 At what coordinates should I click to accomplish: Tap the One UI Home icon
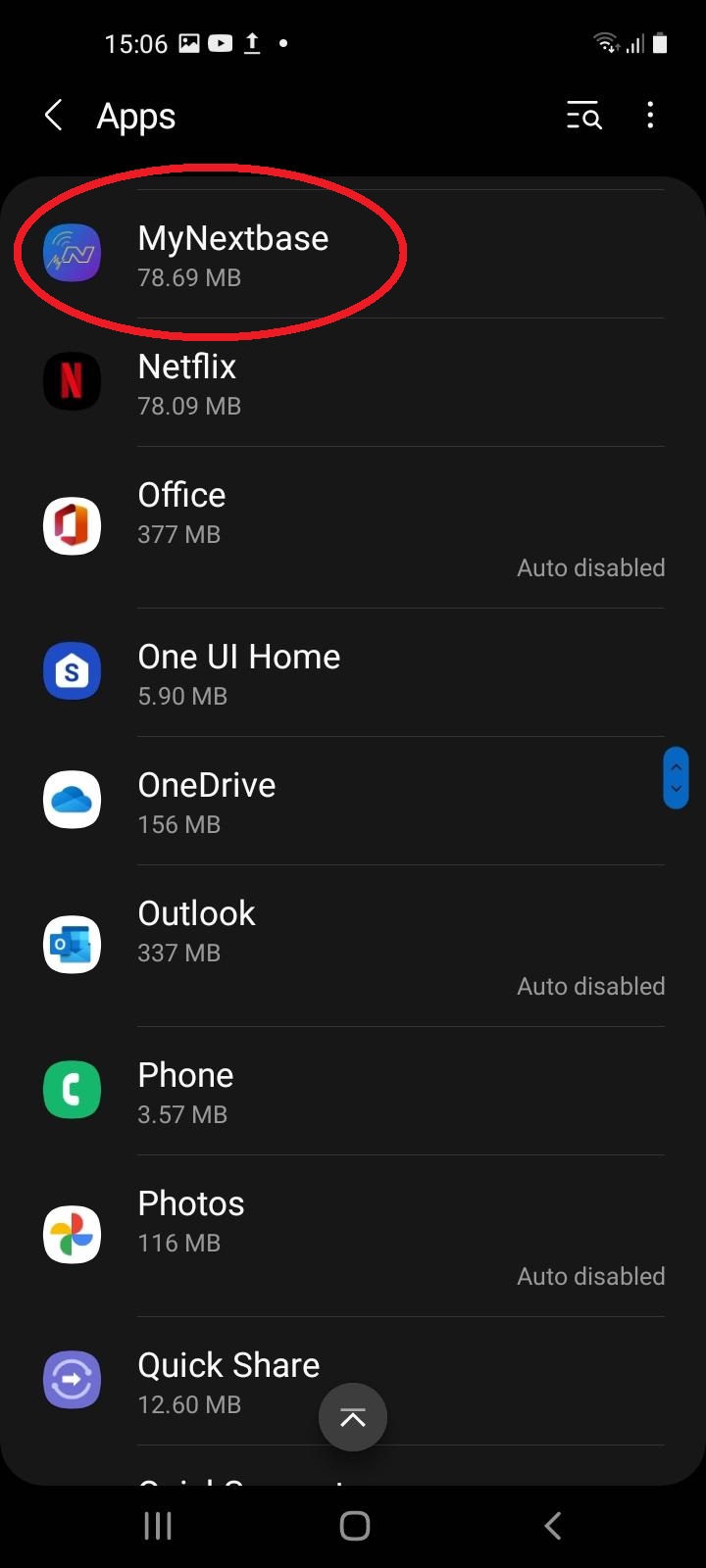[72, 671]
